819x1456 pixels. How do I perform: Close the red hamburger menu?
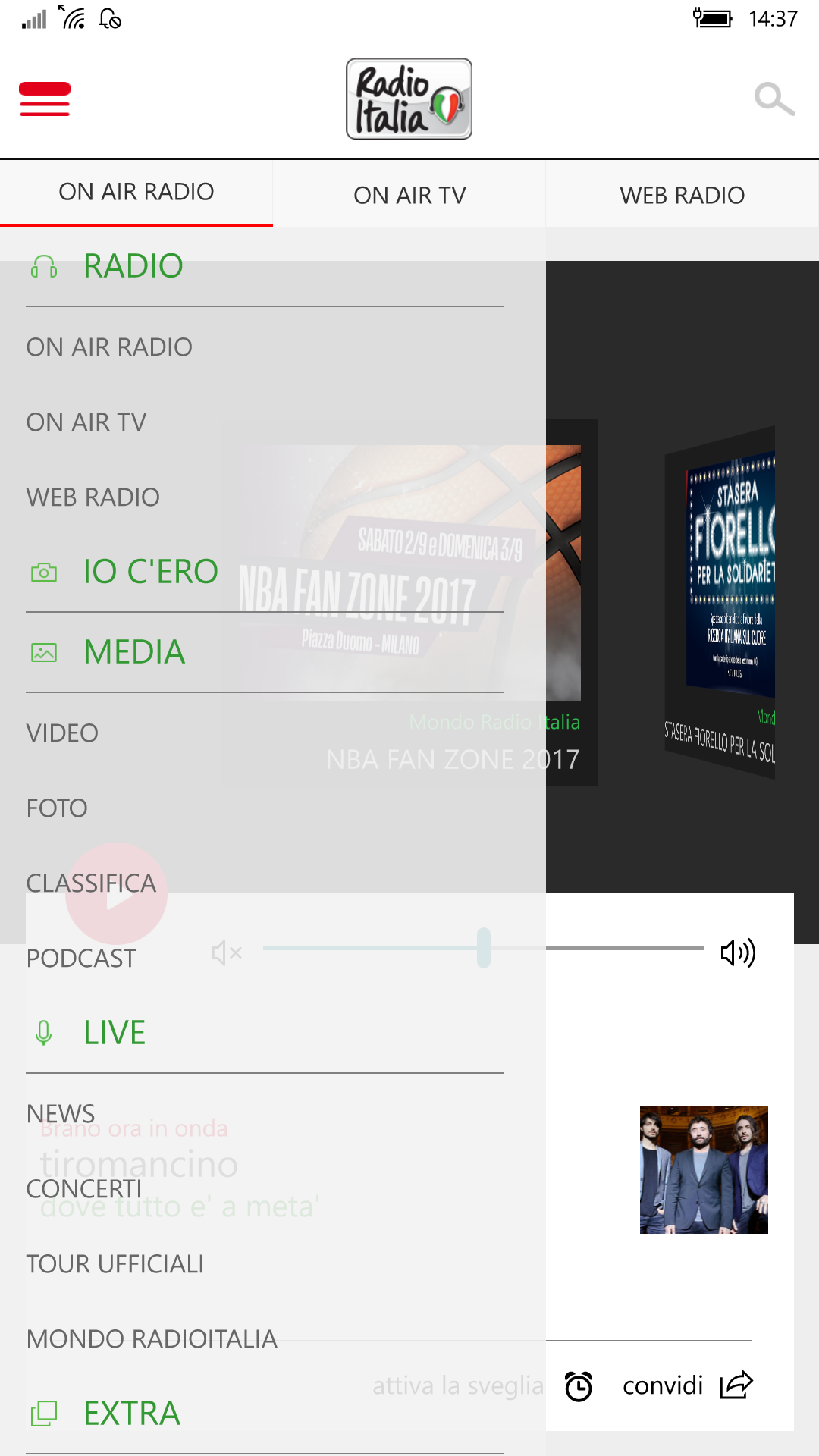point(45,99)
